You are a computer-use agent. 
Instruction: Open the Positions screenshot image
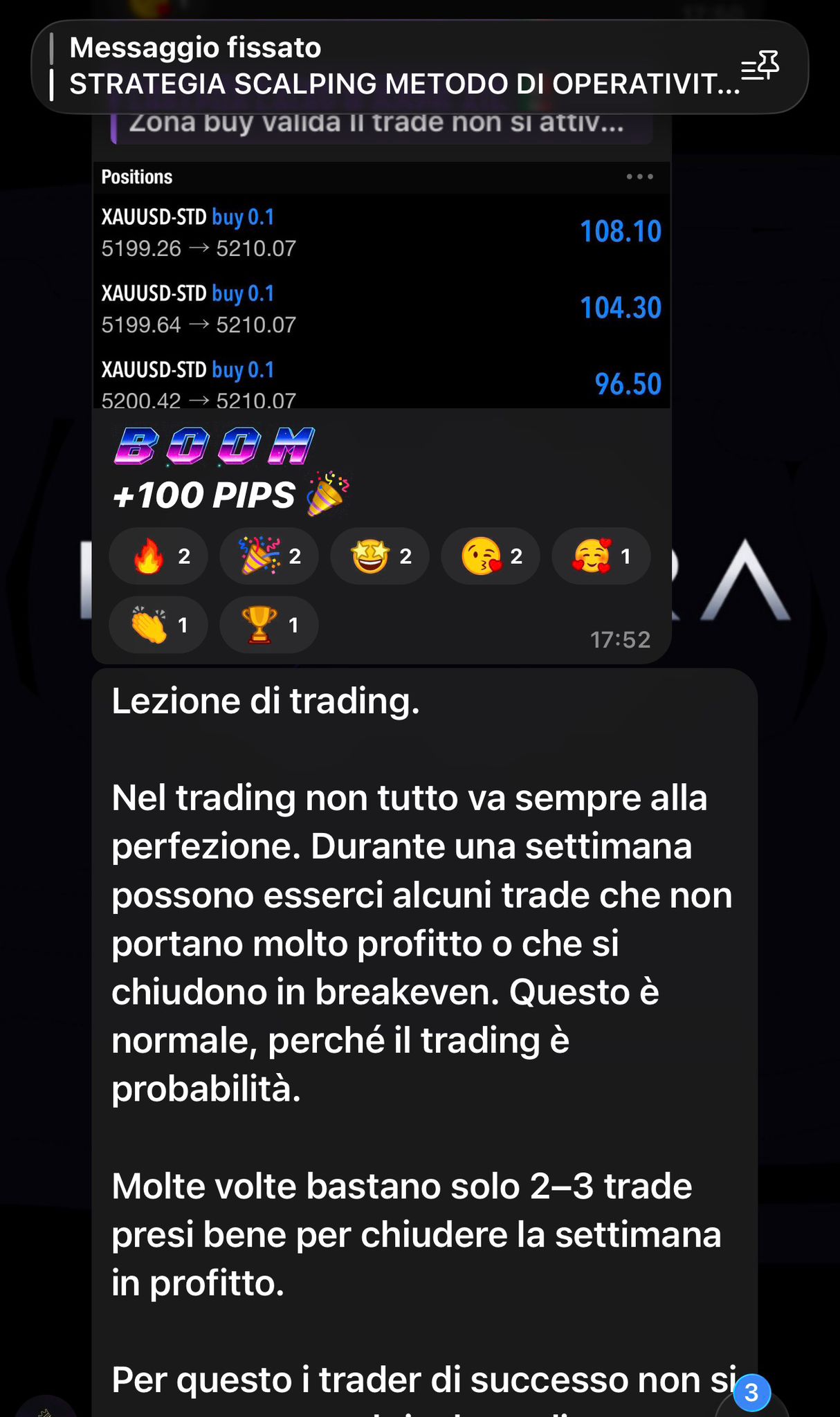[381, 291]
